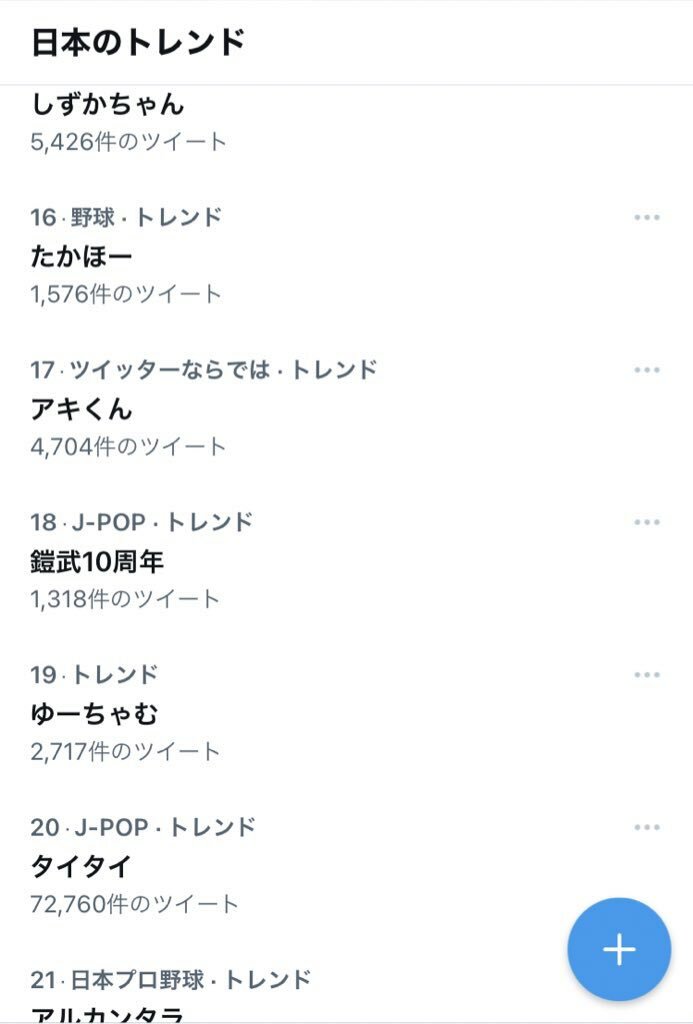Open the アルカンタラ trend
The width and height of the screenshot is (693, 1024).
pos(108,1012)
